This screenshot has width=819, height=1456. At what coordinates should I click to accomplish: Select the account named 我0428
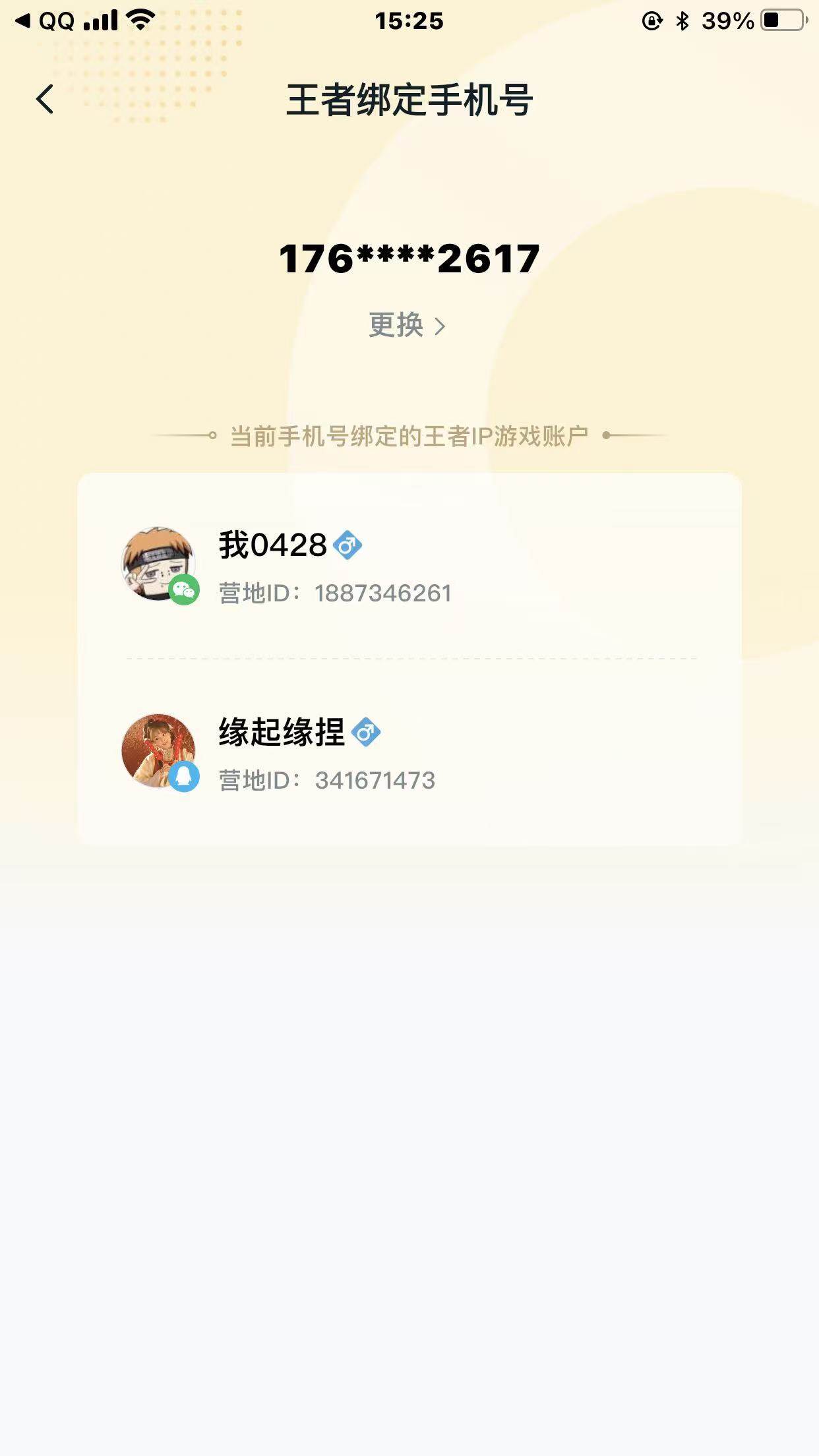pos(270,545)
